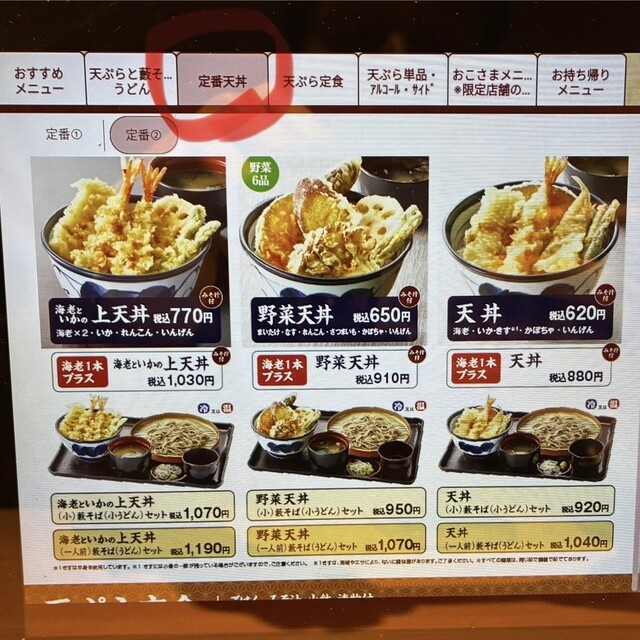Select the 定番① sub-page

[62, 133]
